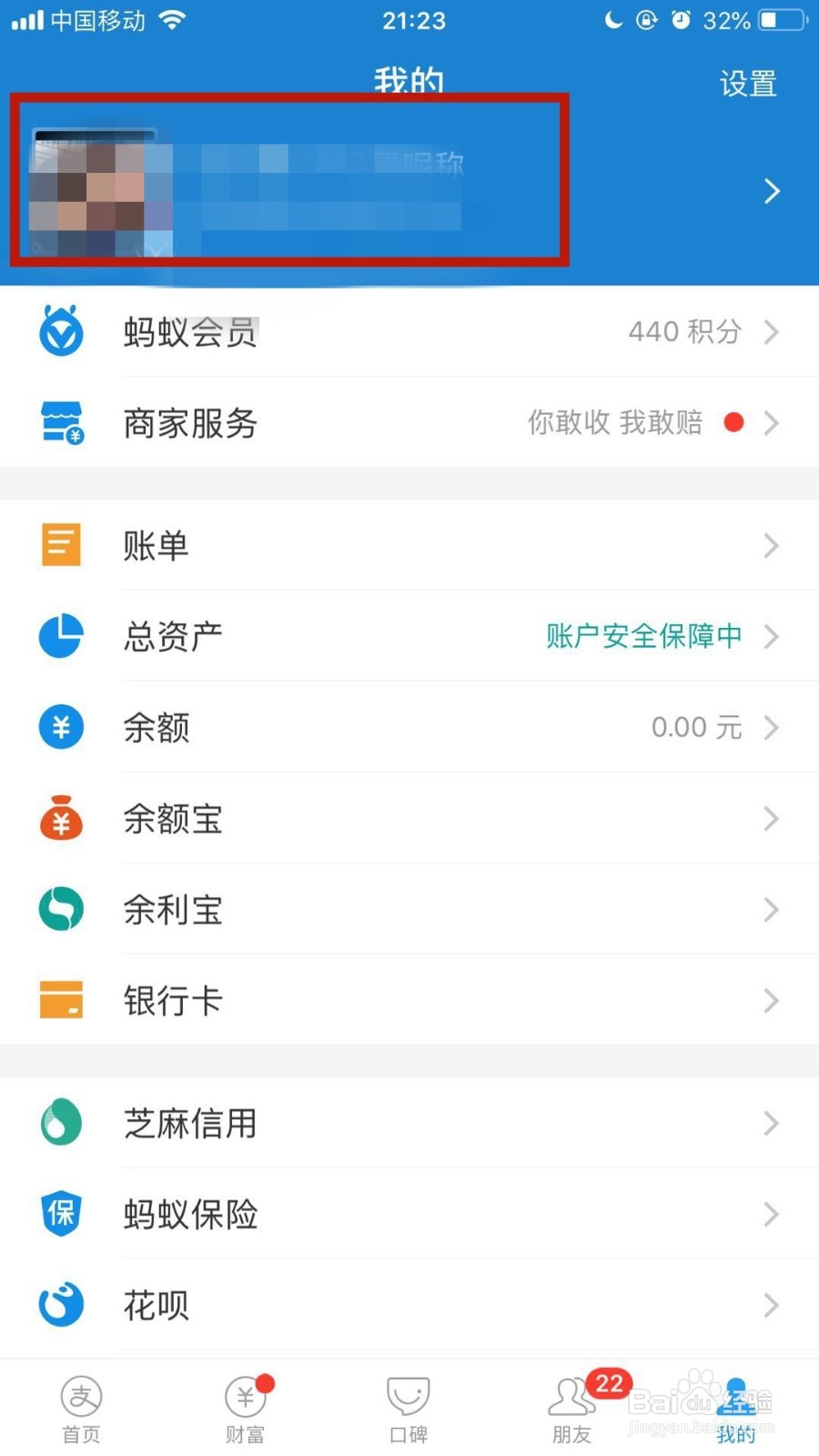The width and height of the screenshot is (819, 1456).
Task: Click the 账户安全保障中 link
Action: pyautogui.click(x=642, y=636)
